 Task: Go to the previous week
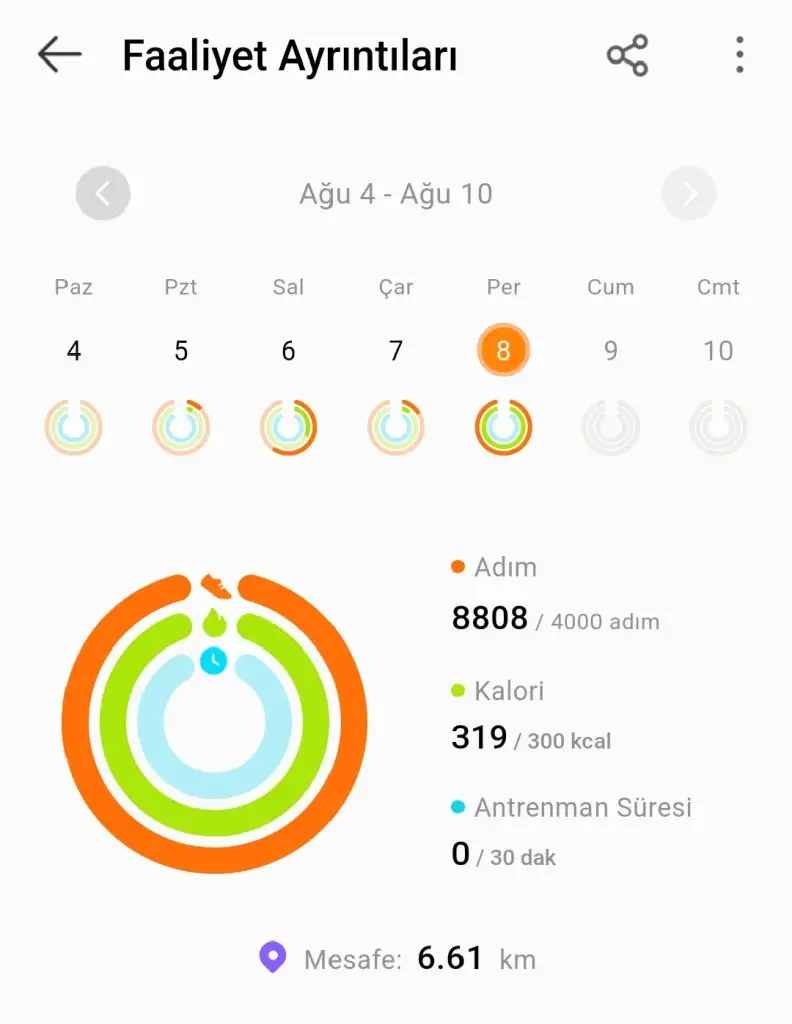(103, 193)
